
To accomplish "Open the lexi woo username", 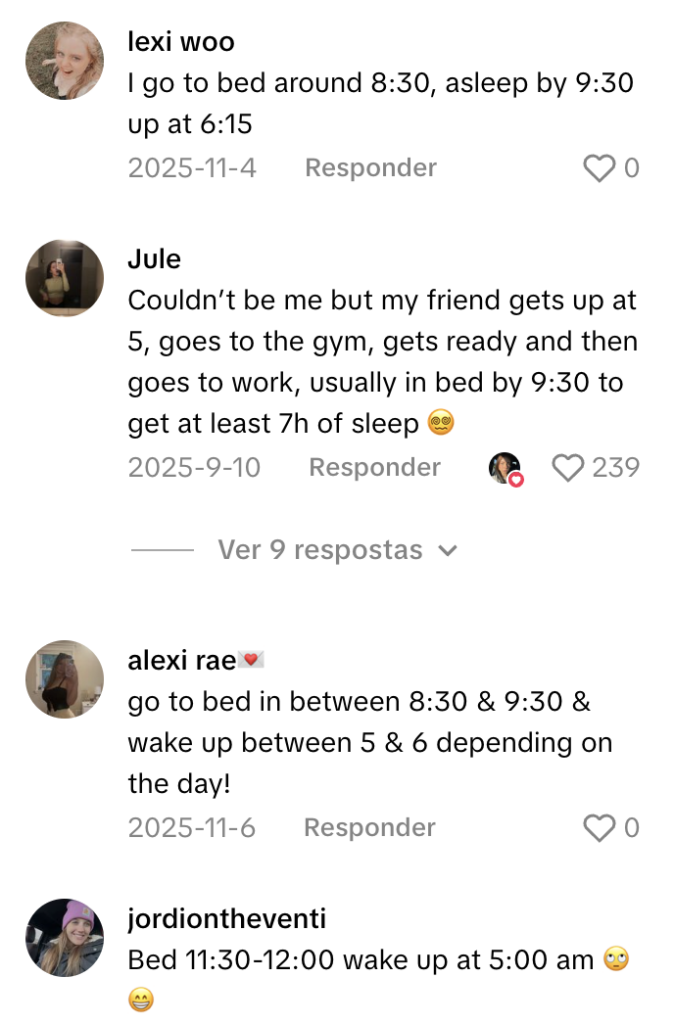I will pyautogui.click(x=181, y=41).
